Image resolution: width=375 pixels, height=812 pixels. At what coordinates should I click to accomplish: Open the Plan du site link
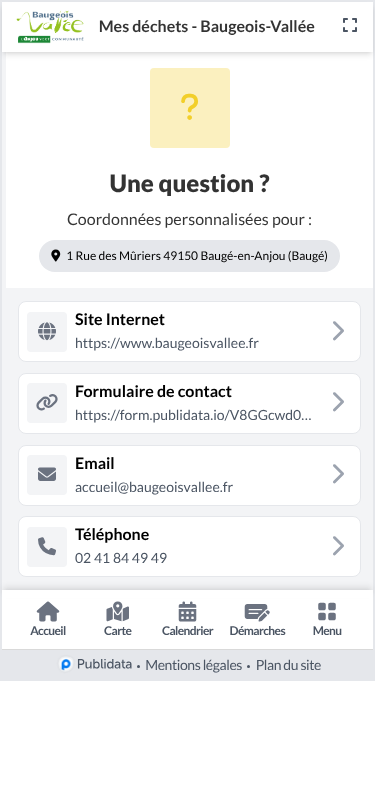click(289, 665)
